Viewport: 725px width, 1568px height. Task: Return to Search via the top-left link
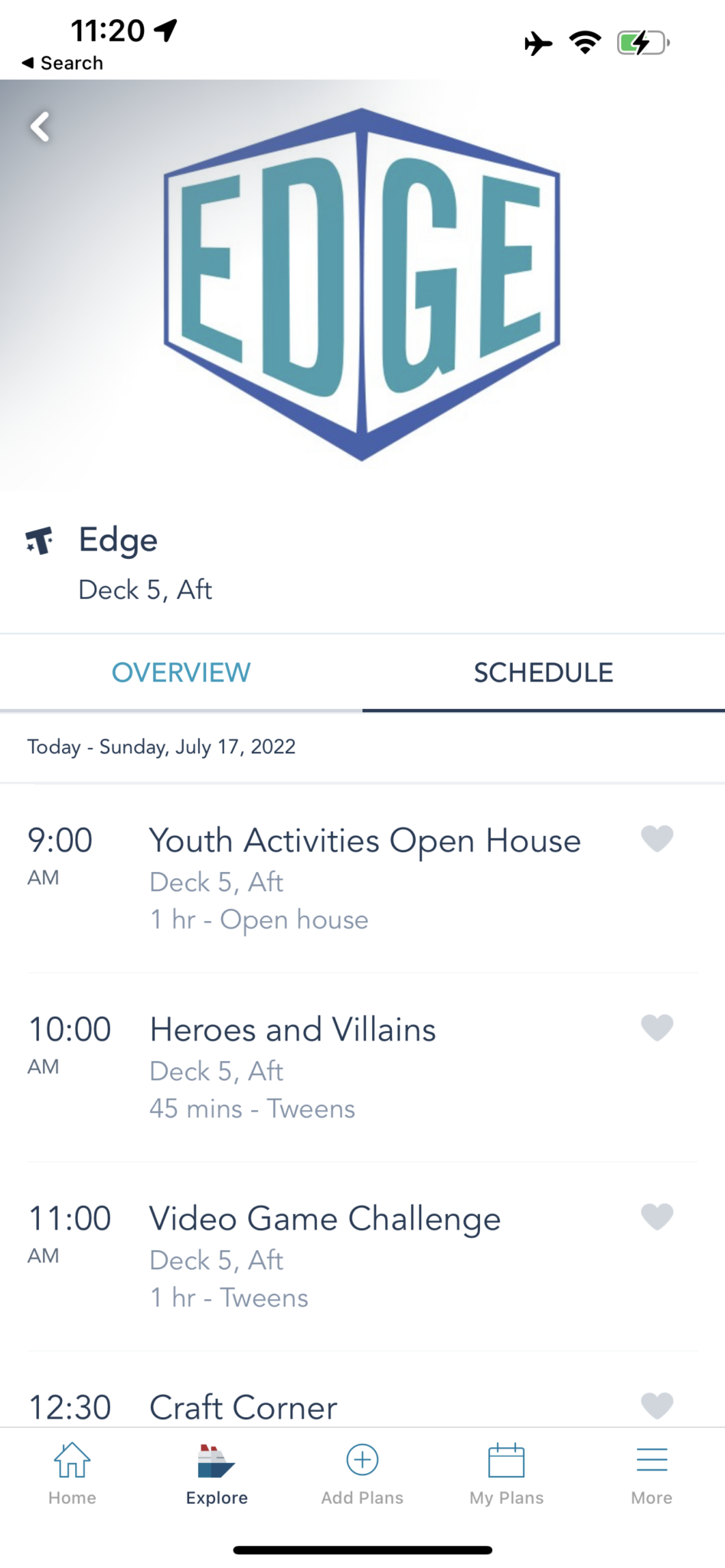(61, 63)
